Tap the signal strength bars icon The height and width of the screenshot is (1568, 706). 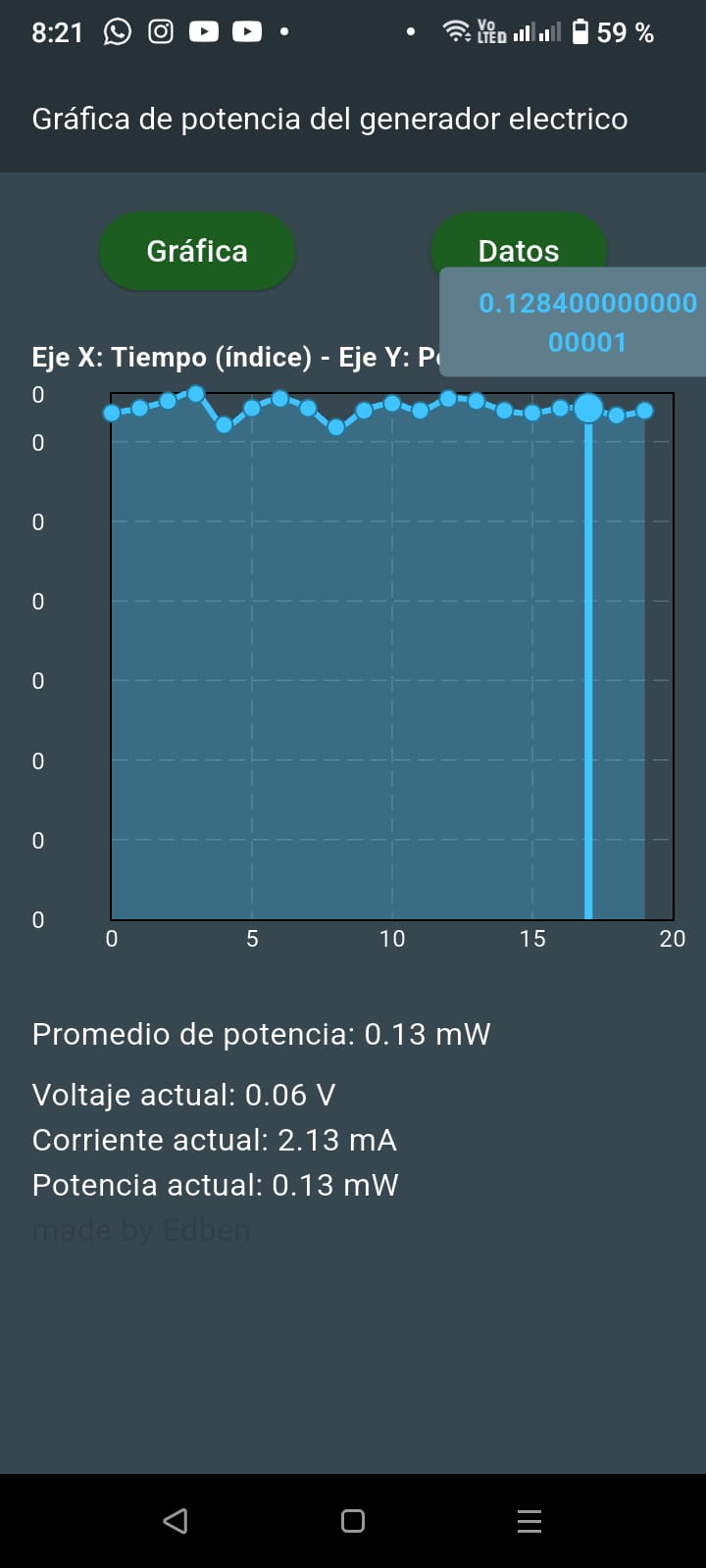pos(525,31)
